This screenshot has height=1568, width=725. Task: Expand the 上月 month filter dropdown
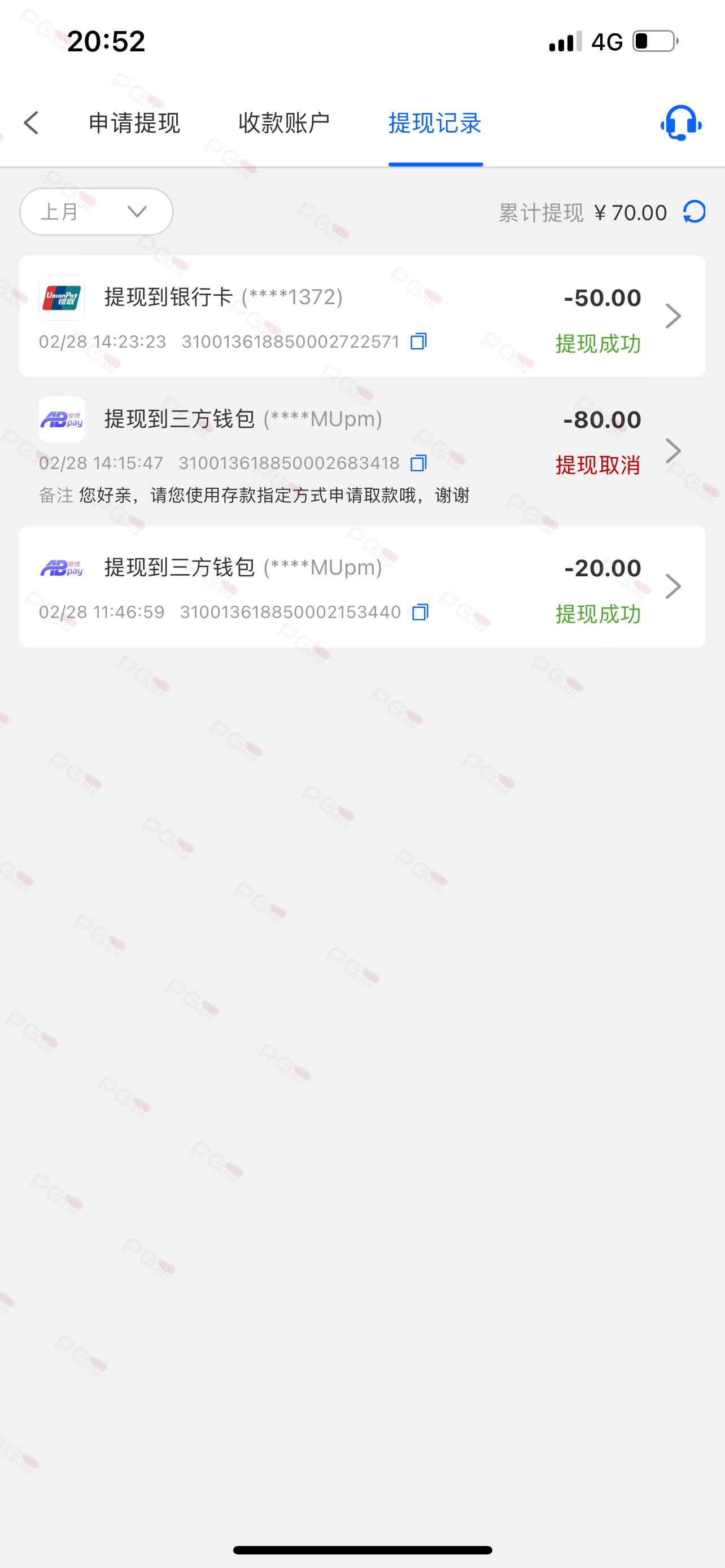click(96, 211)
